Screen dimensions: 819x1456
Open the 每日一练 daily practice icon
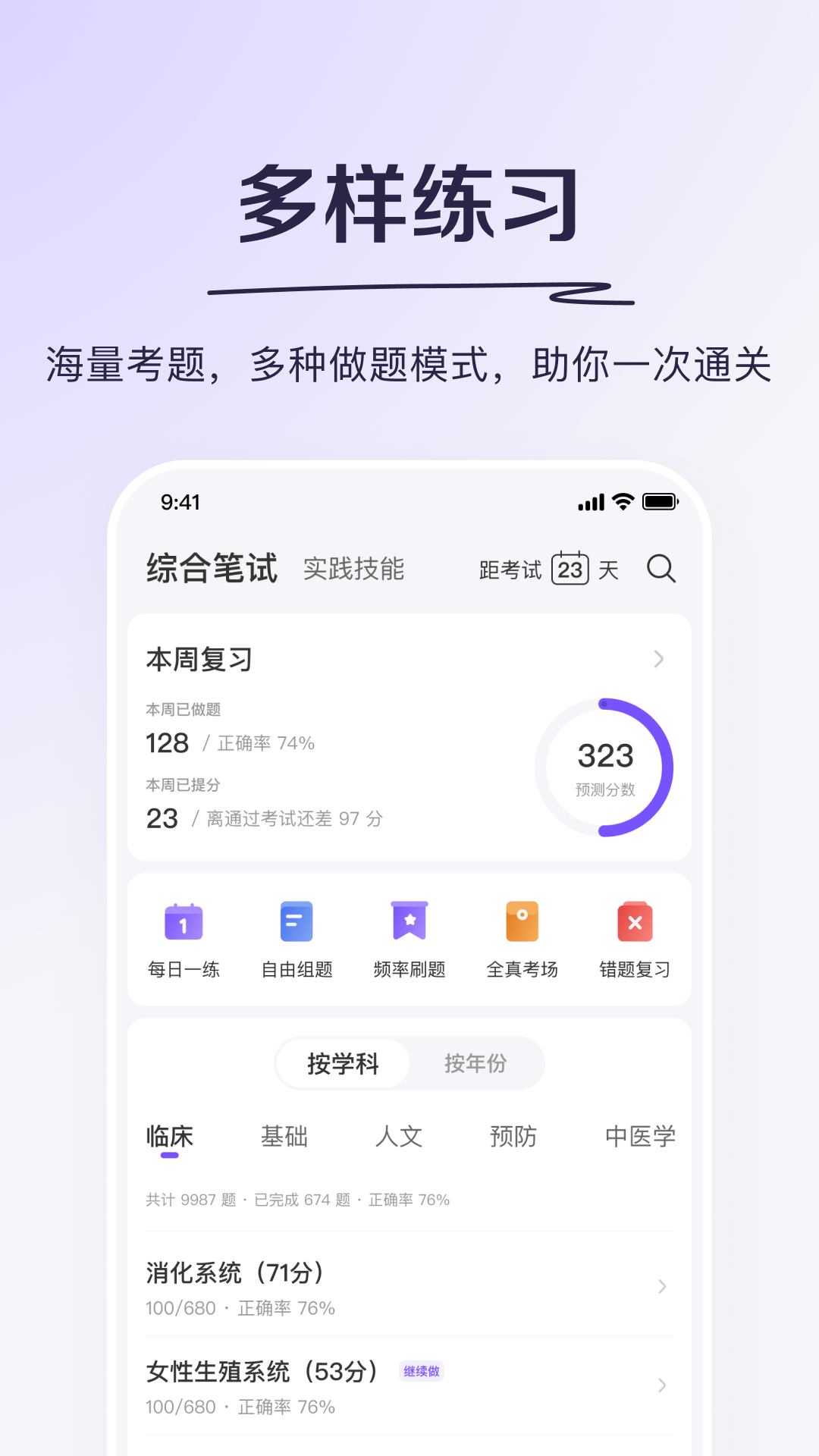(183, 939)
